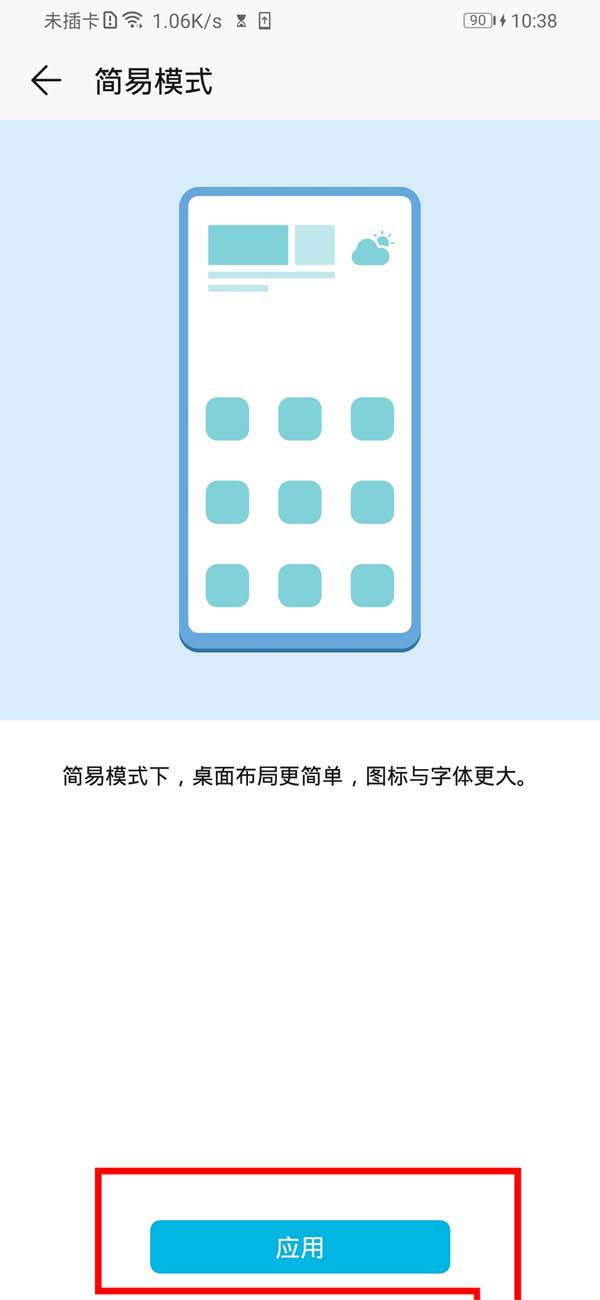Viewport: 600px width, 1300px height.
Task: Go back from 简易模式 screen
Action: 46,81
